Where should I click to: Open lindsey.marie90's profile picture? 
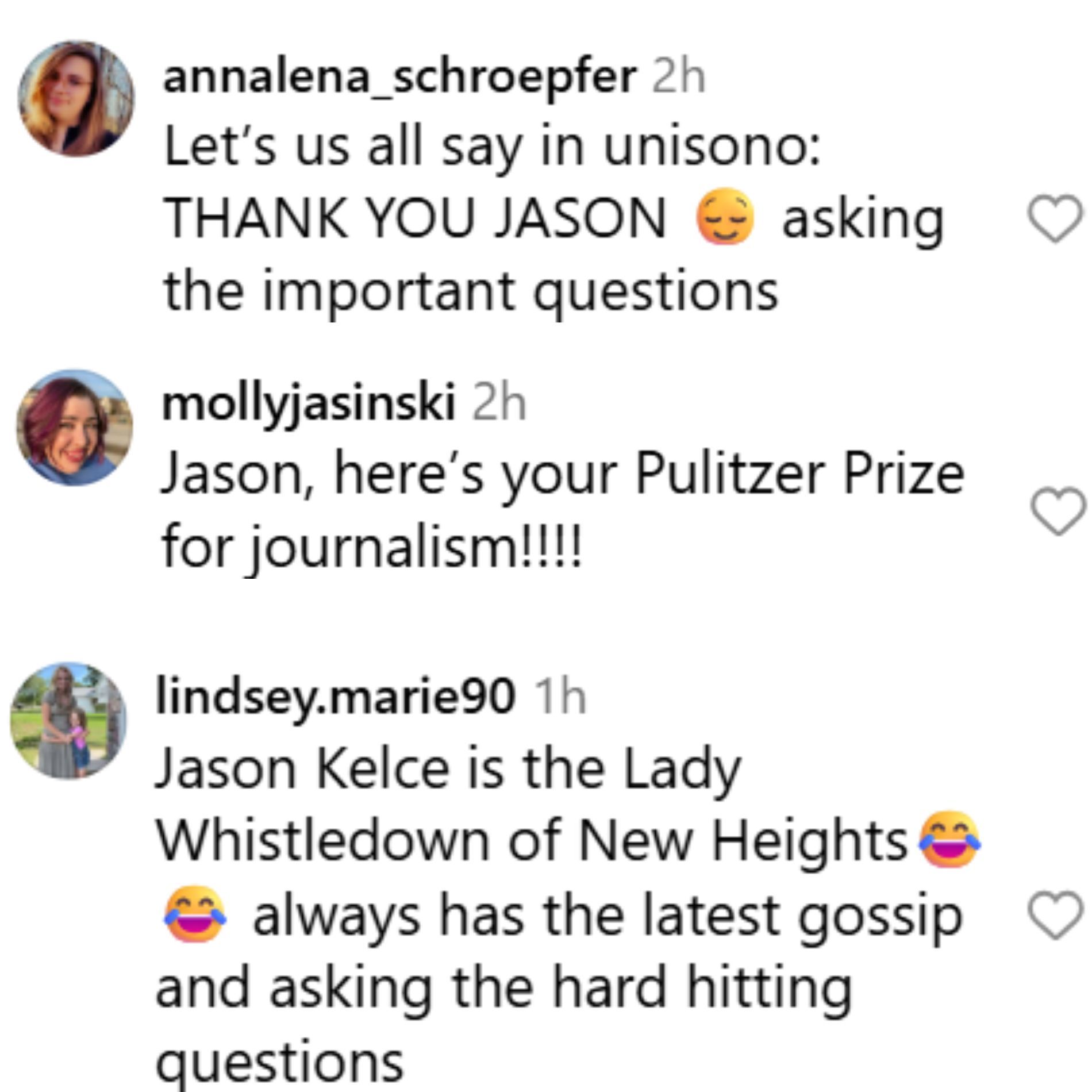coord(68,720)
